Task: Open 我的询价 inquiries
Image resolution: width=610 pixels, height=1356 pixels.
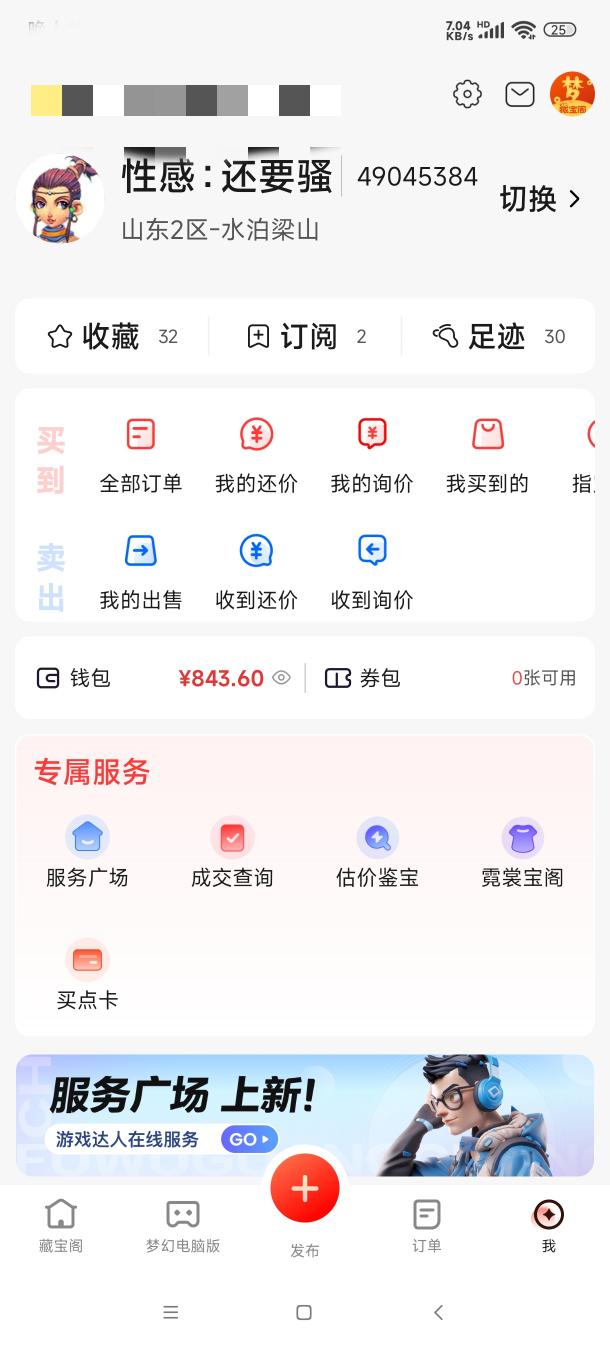Action: [372, 455]
